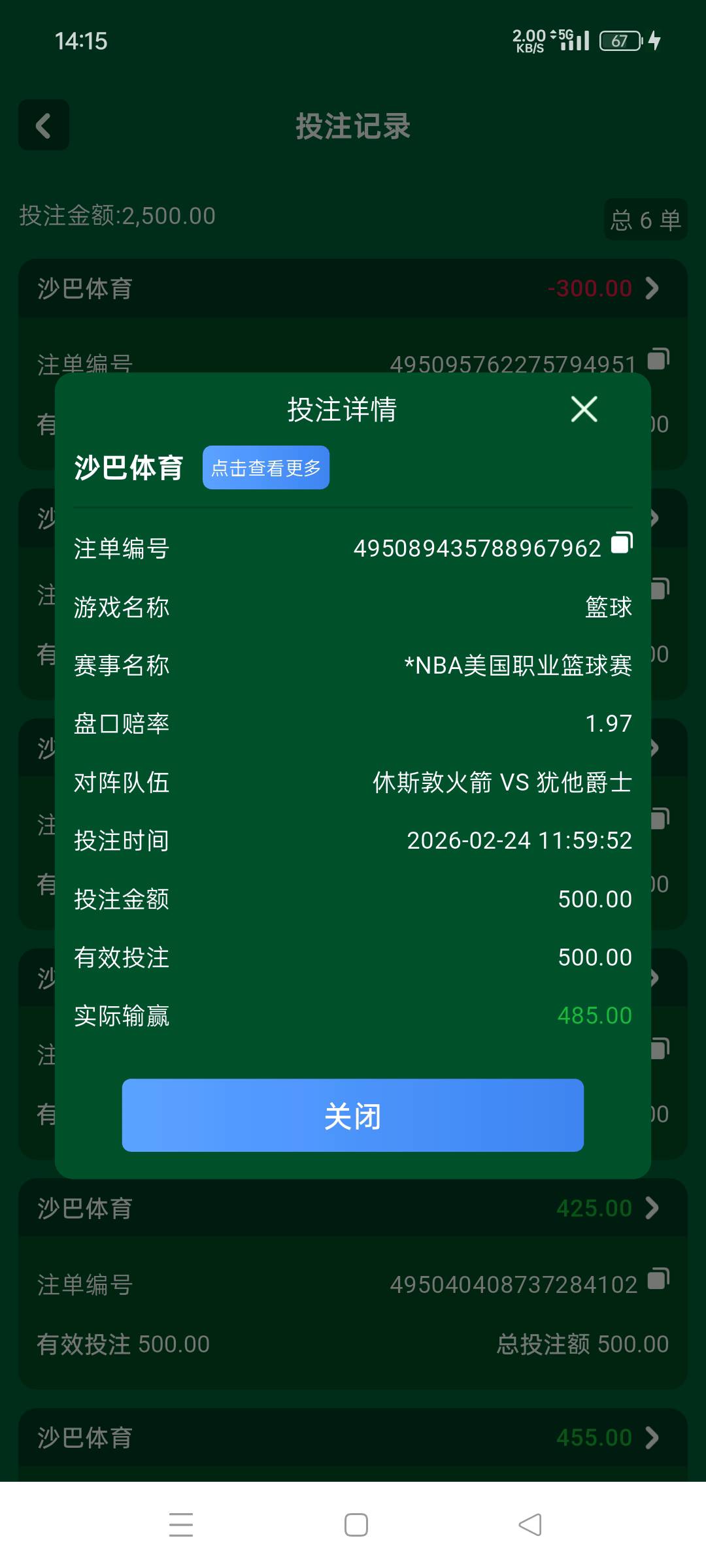Copy bet number 495095762275794951
The height and width of the screenshot is (1568, 706).
click(x=660, y=359)
